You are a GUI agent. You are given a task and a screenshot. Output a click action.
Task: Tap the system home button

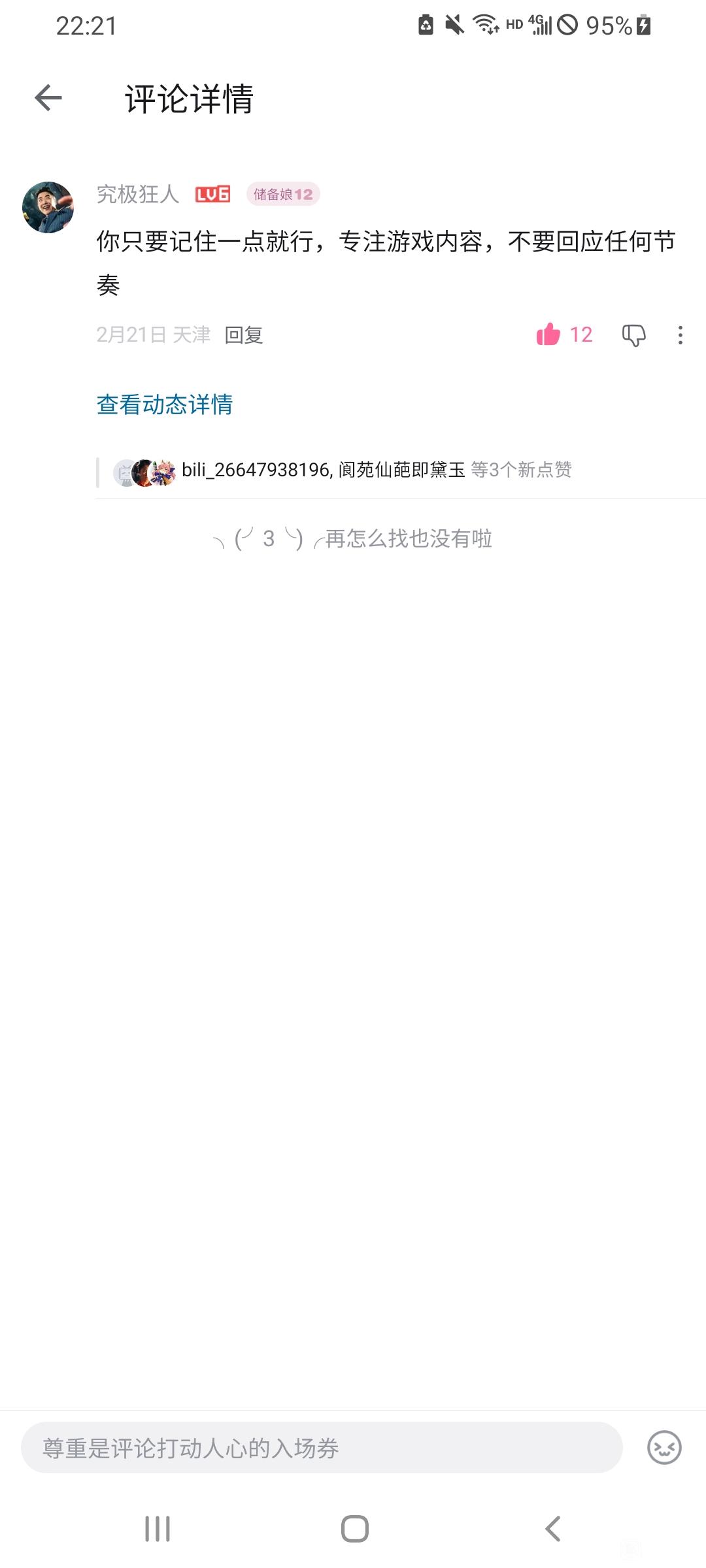point(355,1529)
